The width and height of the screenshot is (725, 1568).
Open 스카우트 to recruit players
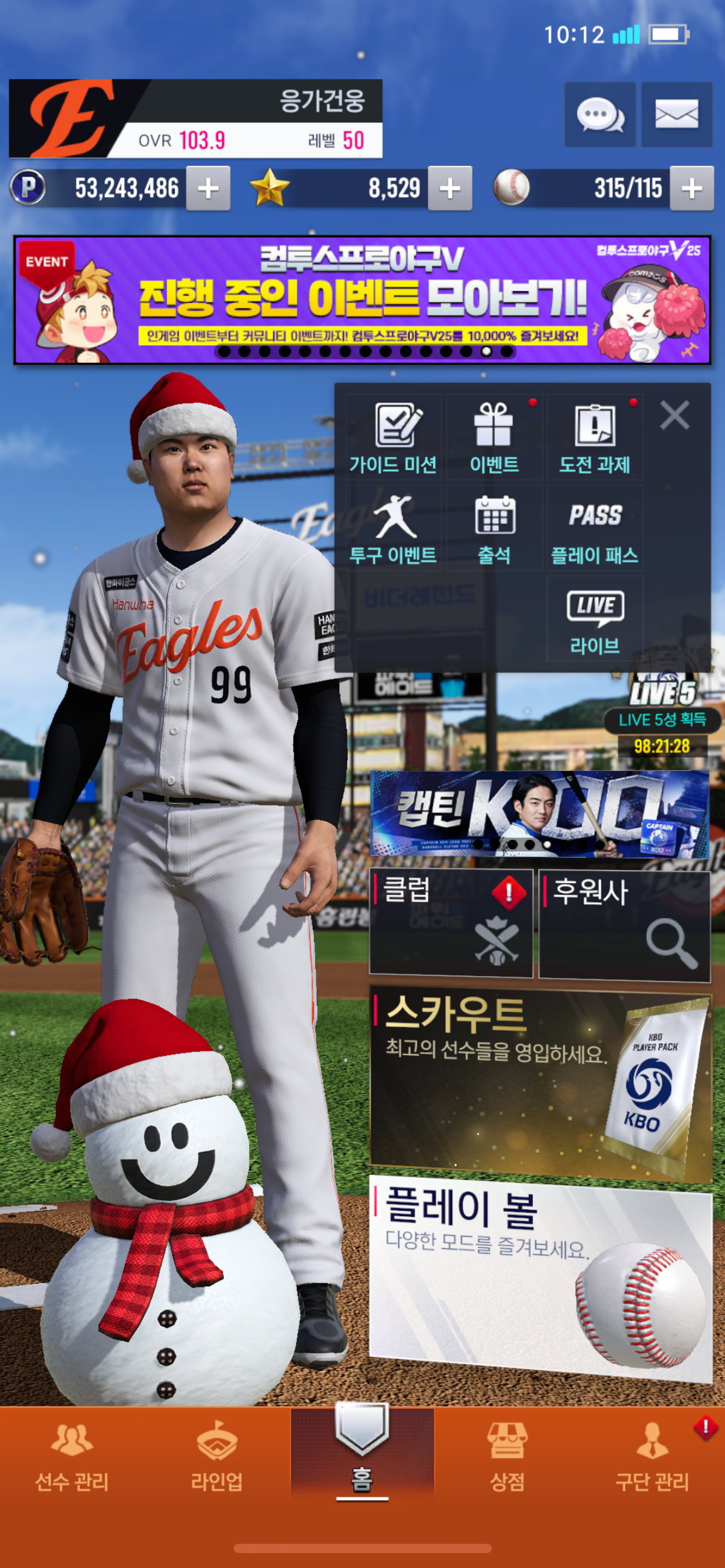(x=540, y=1085)
